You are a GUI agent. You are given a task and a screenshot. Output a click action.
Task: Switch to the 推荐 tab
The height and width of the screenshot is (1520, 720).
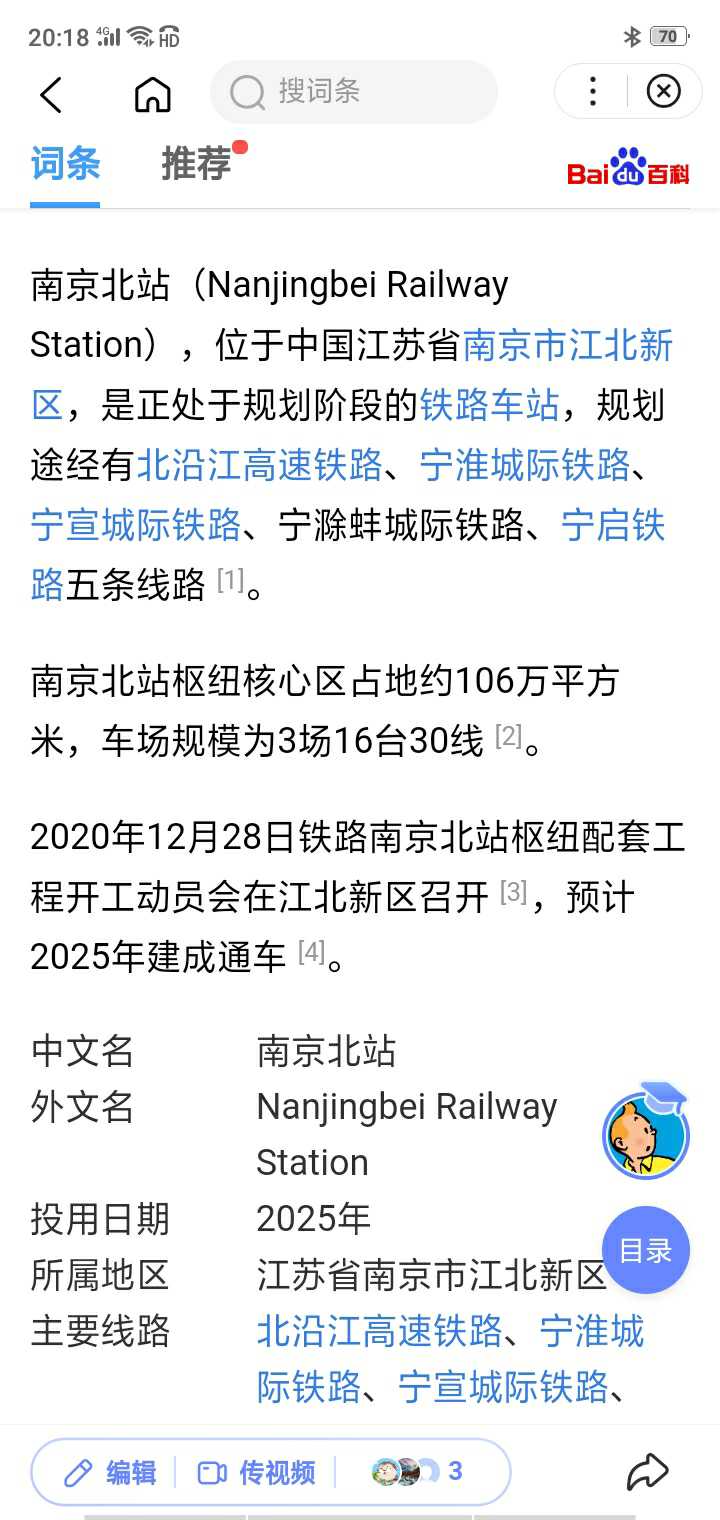pyautogui.click(x=197, y=163)
